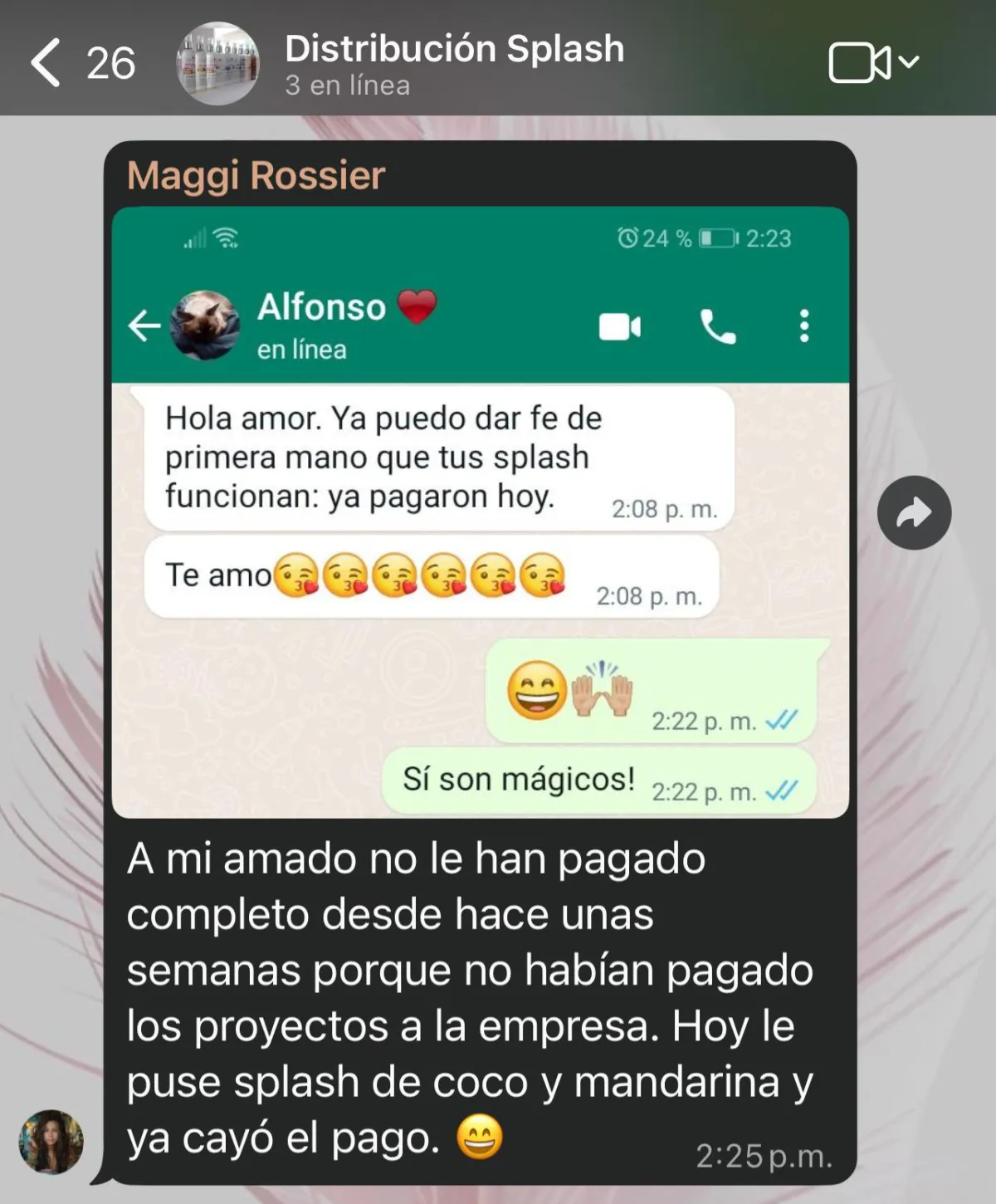Open Maggi Rossier's profile picture
Viewport: 996px width, 1204px height.
coord(51,1141)
